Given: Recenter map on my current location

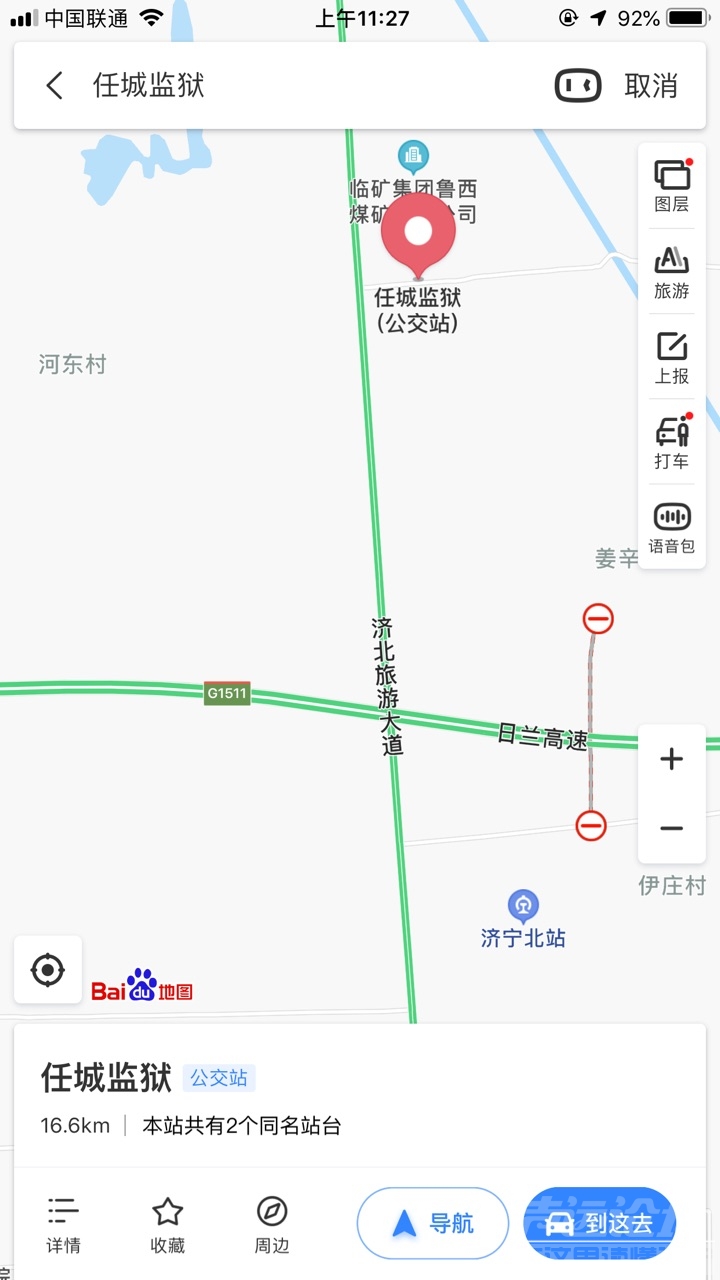Looking at the screenshot, I should point(48,970).
